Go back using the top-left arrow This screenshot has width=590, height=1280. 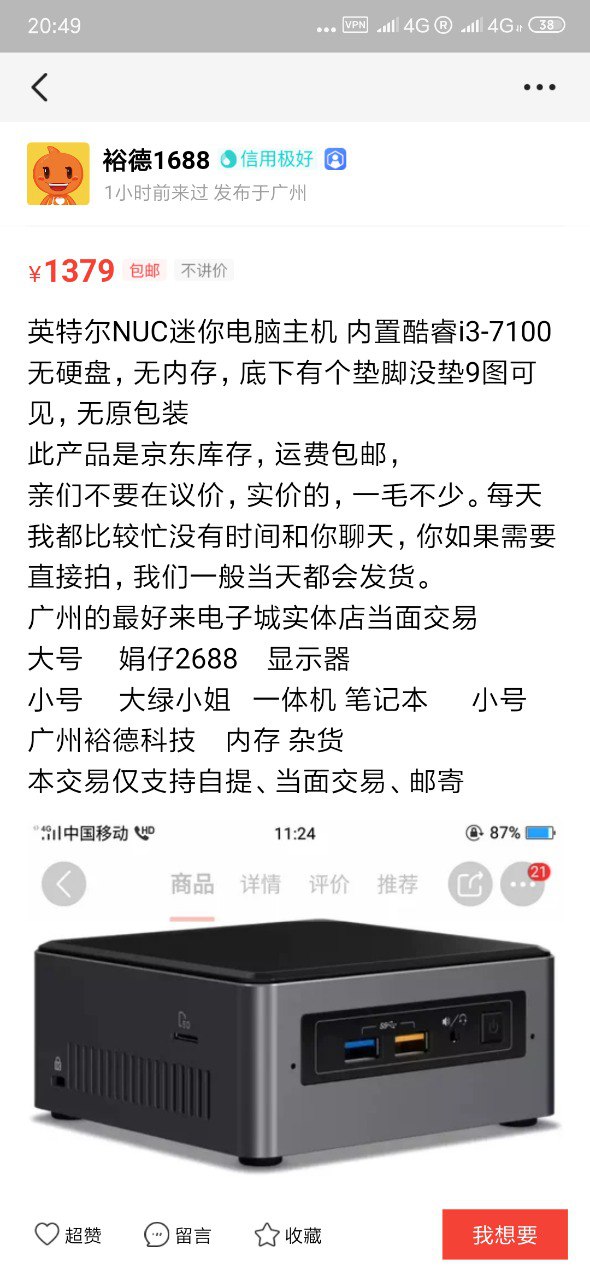click(x=40, y=87)
